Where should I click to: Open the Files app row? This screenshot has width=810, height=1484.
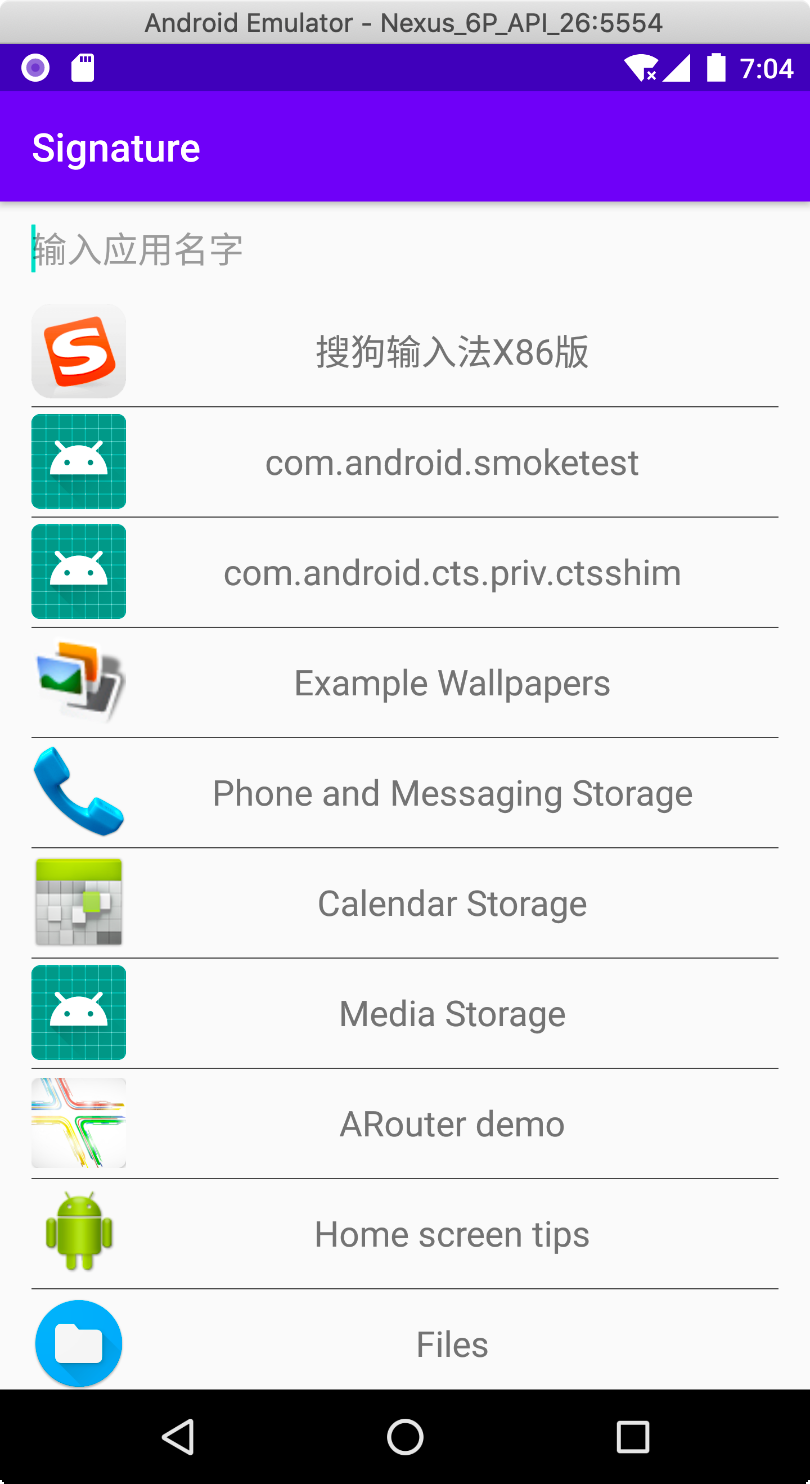pos(452,1344)
